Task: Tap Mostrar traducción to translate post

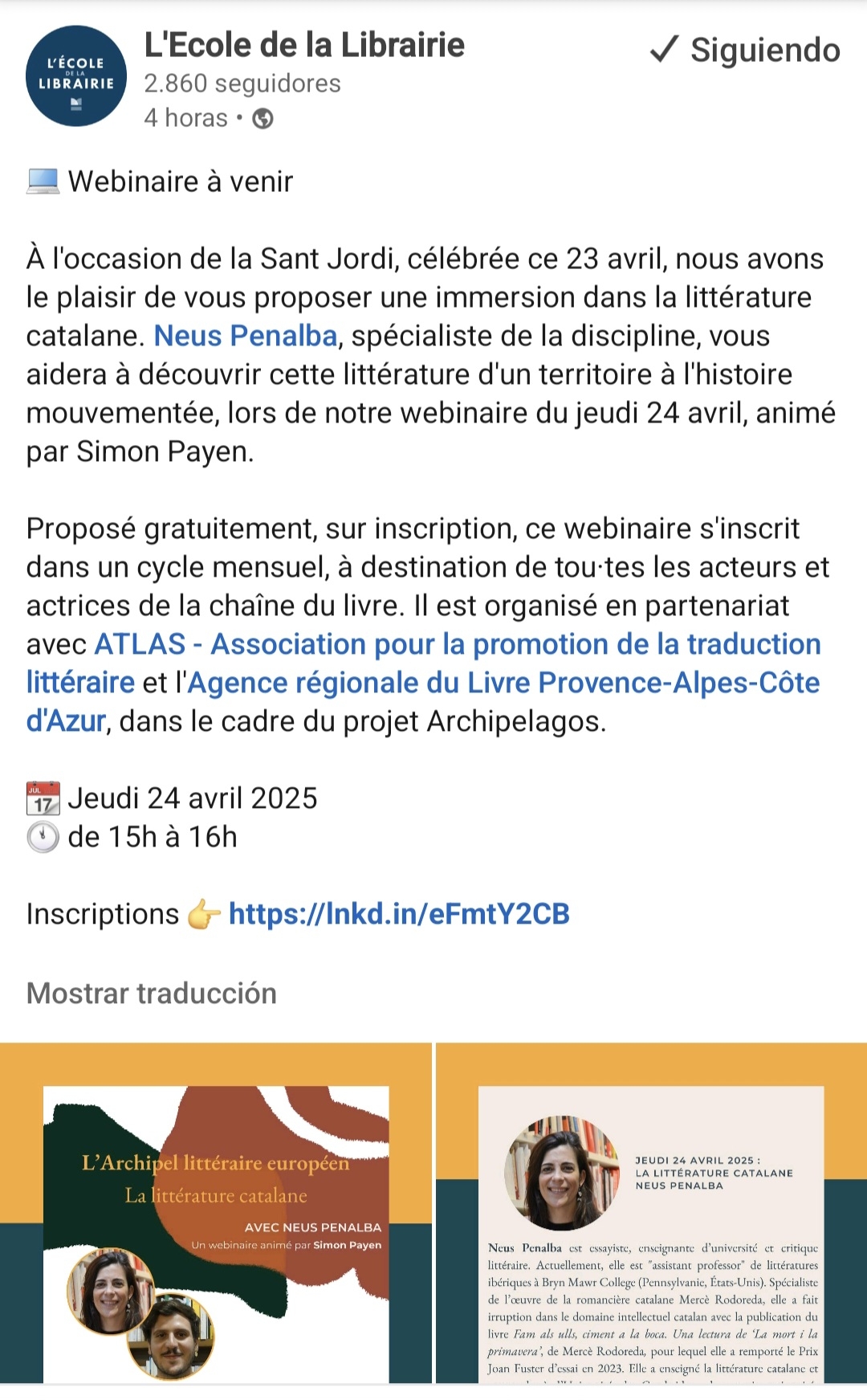Action: (152, 994)
